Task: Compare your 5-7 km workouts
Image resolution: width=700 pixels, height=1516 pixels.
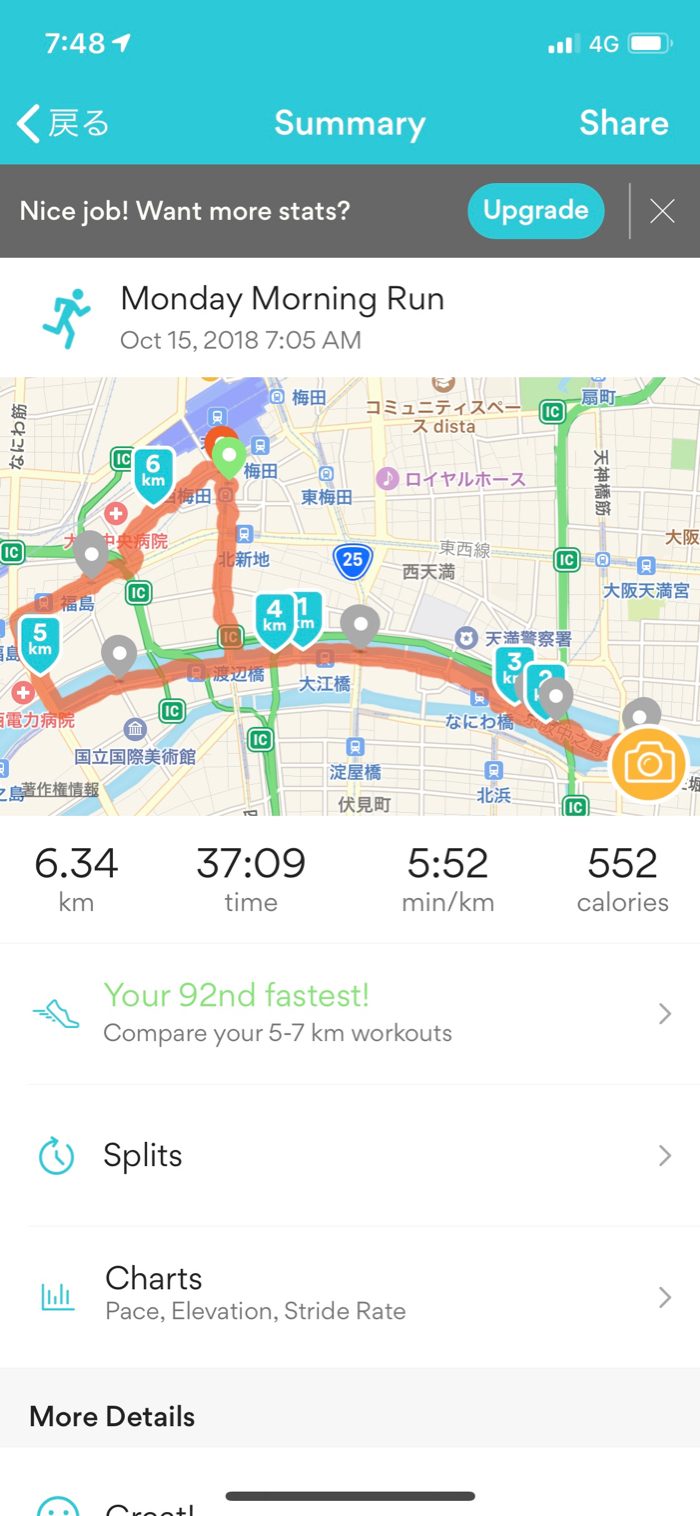Action: pos(350,1013)
